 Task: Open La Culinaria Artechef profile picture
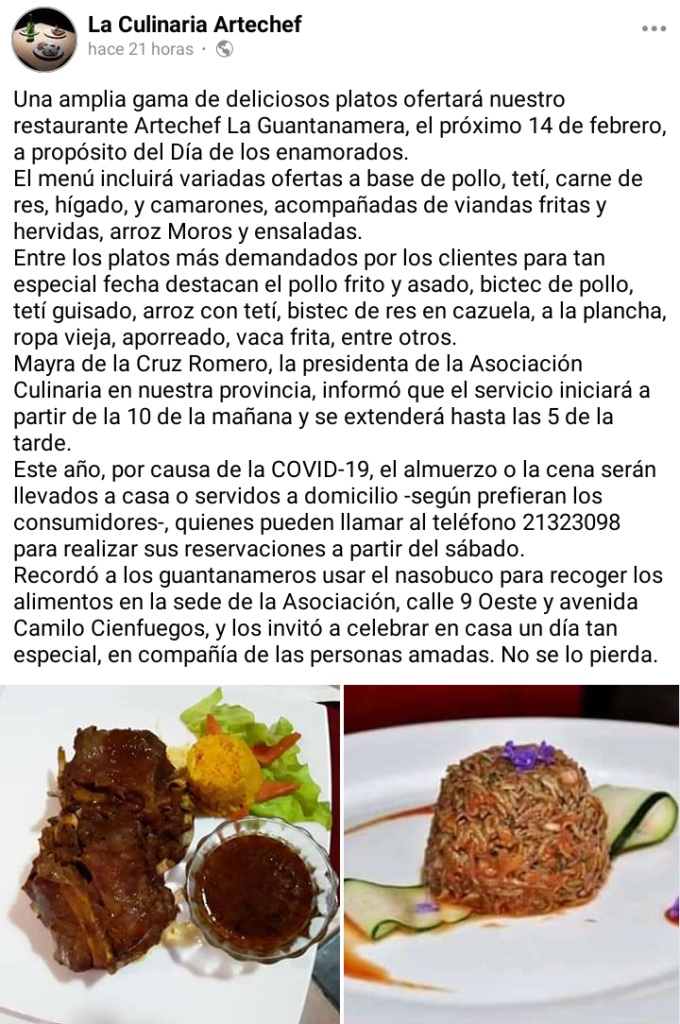click(x=44, y=38)
